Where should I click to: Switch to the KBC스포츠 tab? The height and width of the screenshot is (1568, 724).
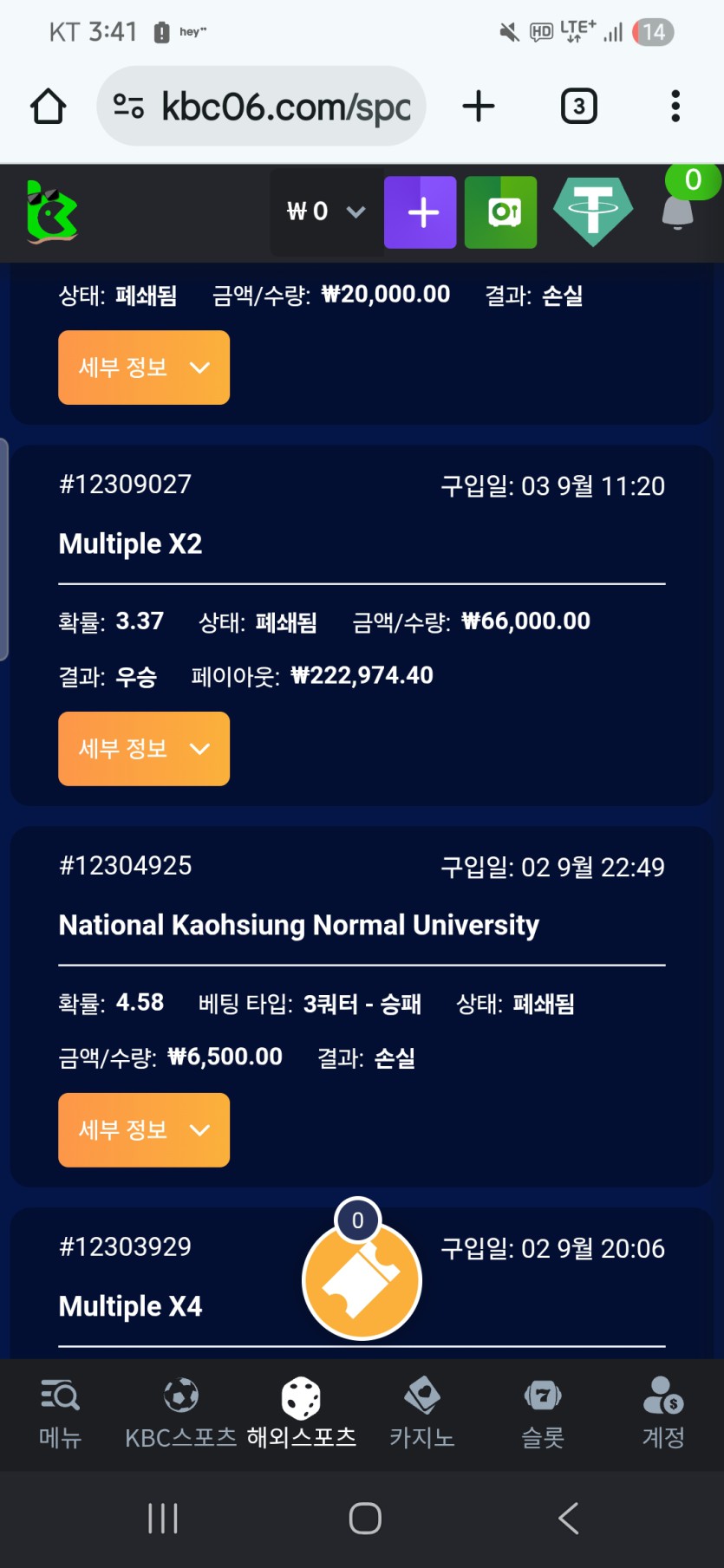[x=180, y=1414]
